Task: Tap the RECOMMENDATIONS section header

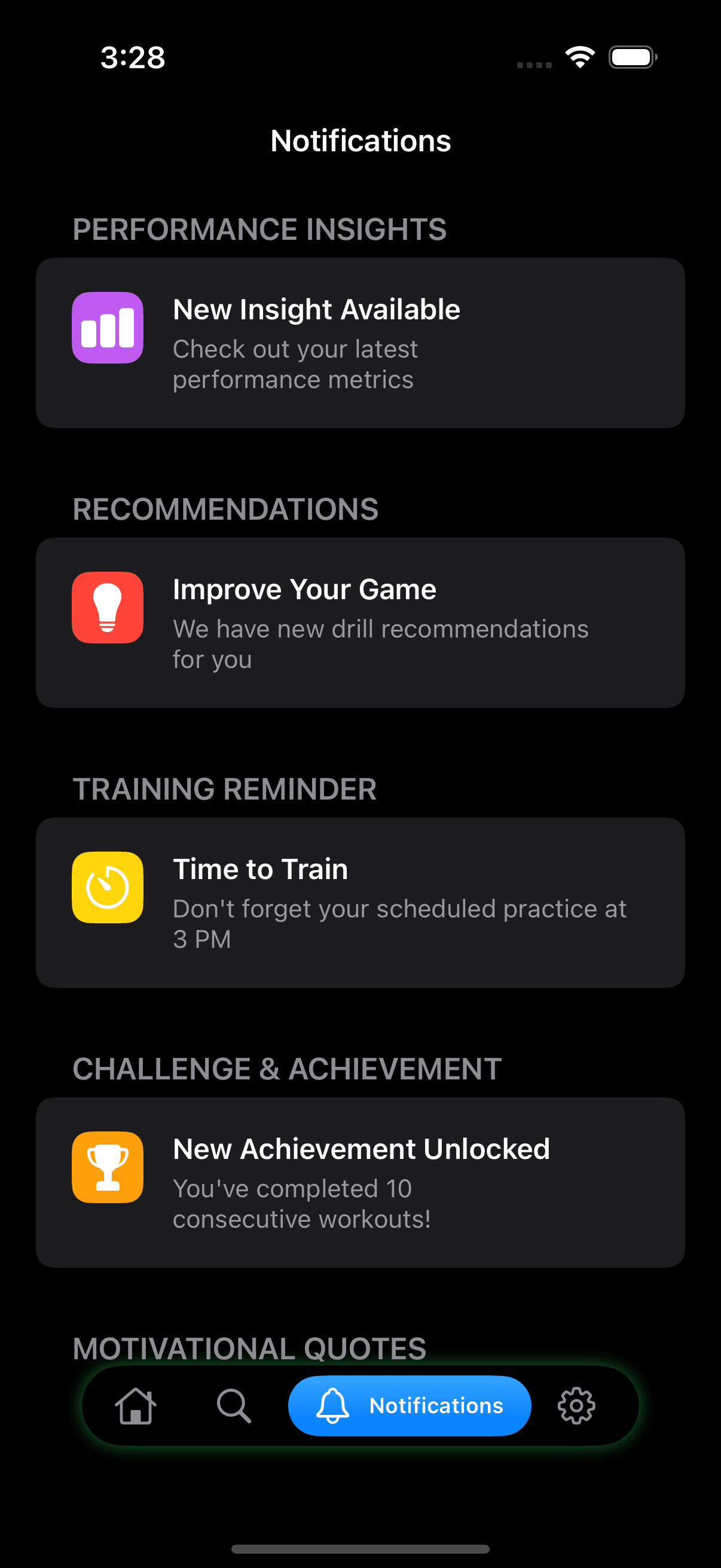Action: 225,509
